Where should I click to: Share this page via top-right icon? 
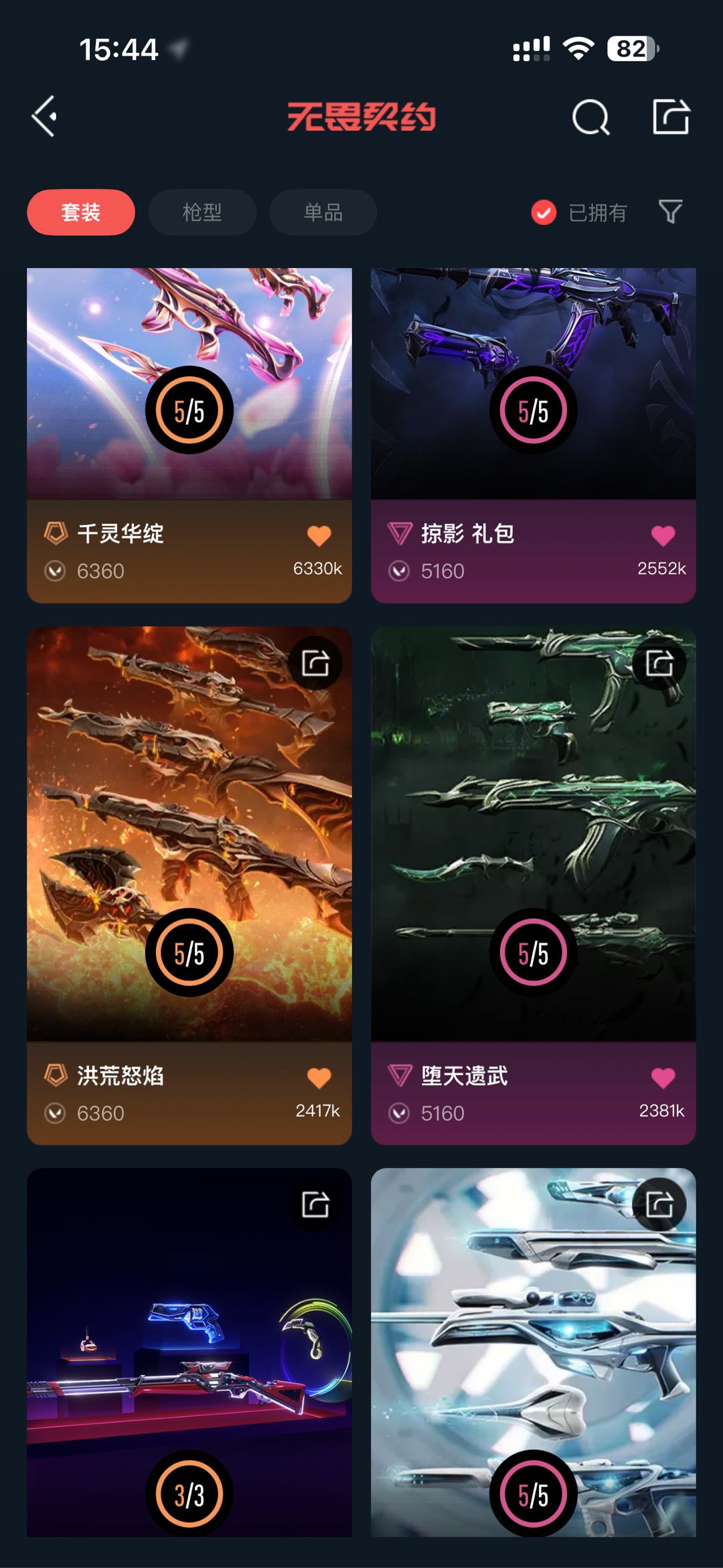[671, 117]
